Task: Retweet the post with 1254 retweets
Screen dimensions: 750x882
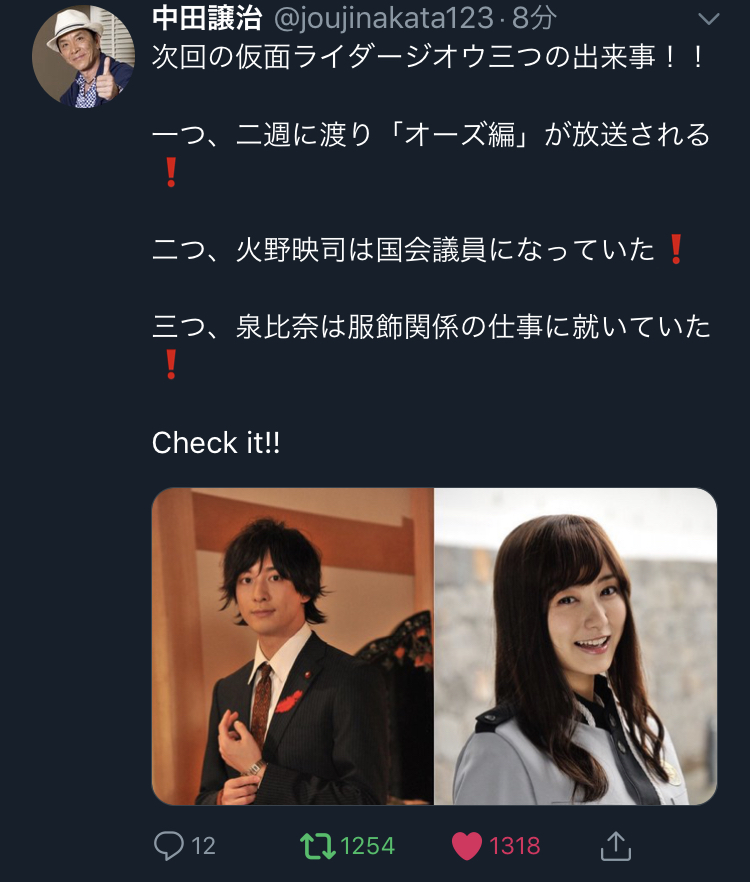Action: click(318, 846)
